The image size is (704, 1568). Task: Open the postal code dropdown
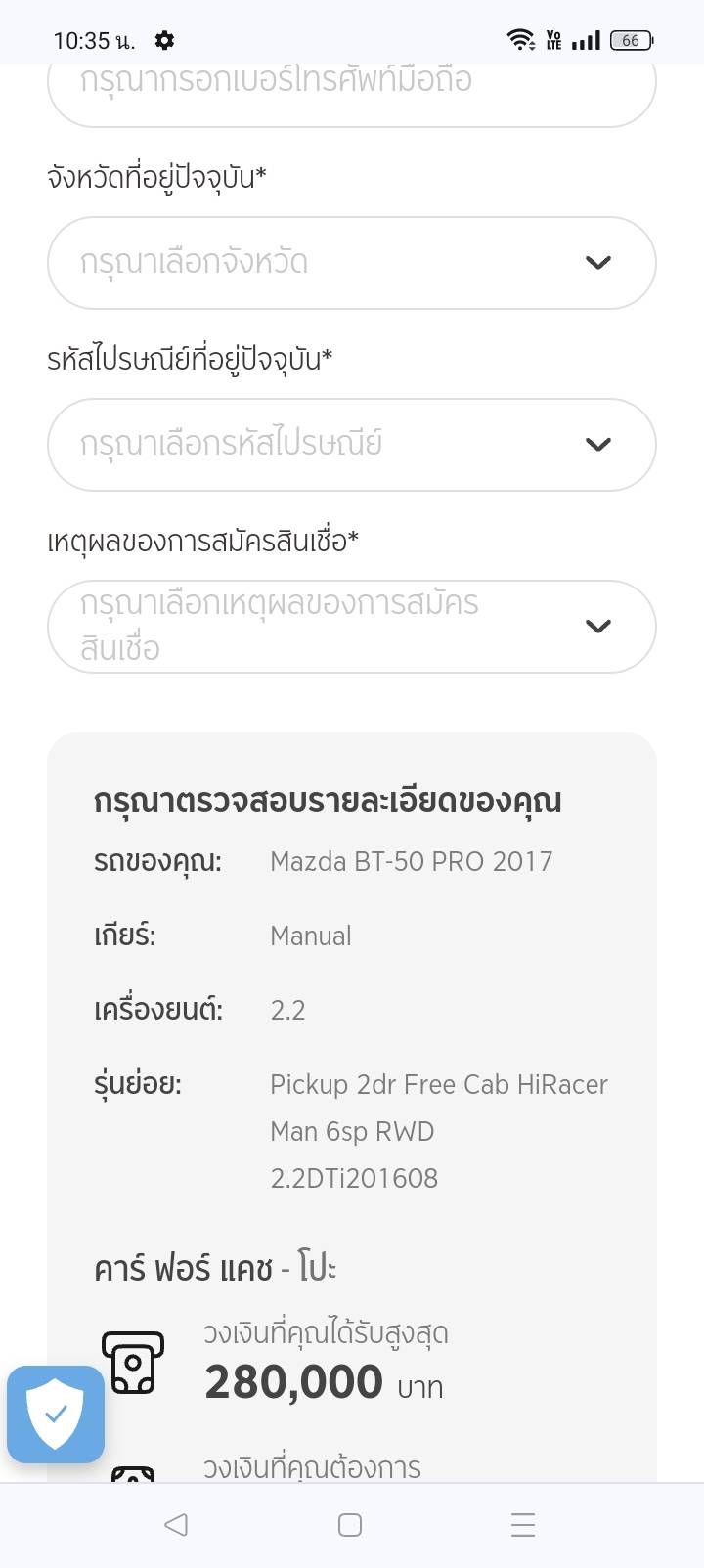(x=351, y=445)
